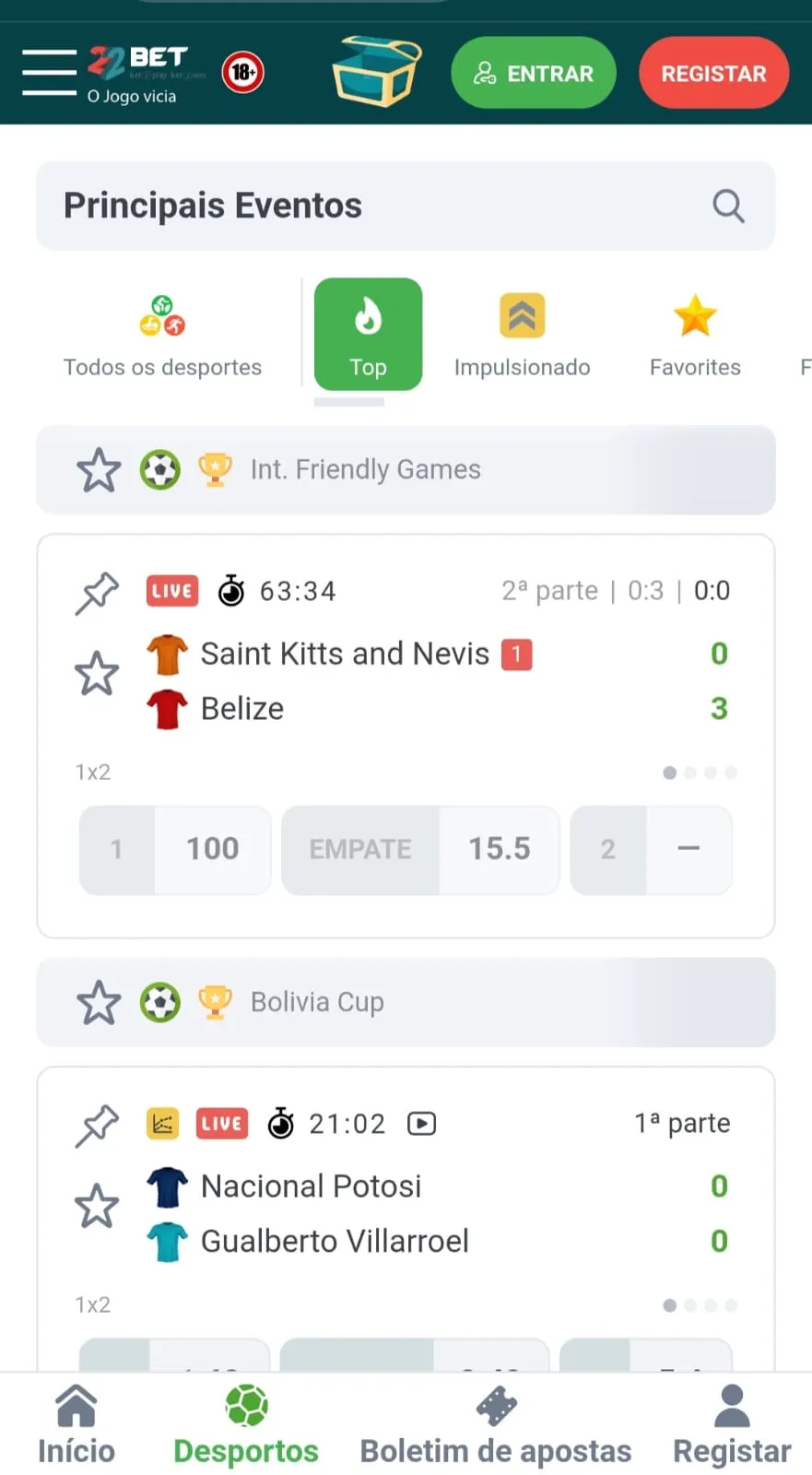Open the hamburger navigation menu
812x1475 pixels.
[x=49, y=72]
